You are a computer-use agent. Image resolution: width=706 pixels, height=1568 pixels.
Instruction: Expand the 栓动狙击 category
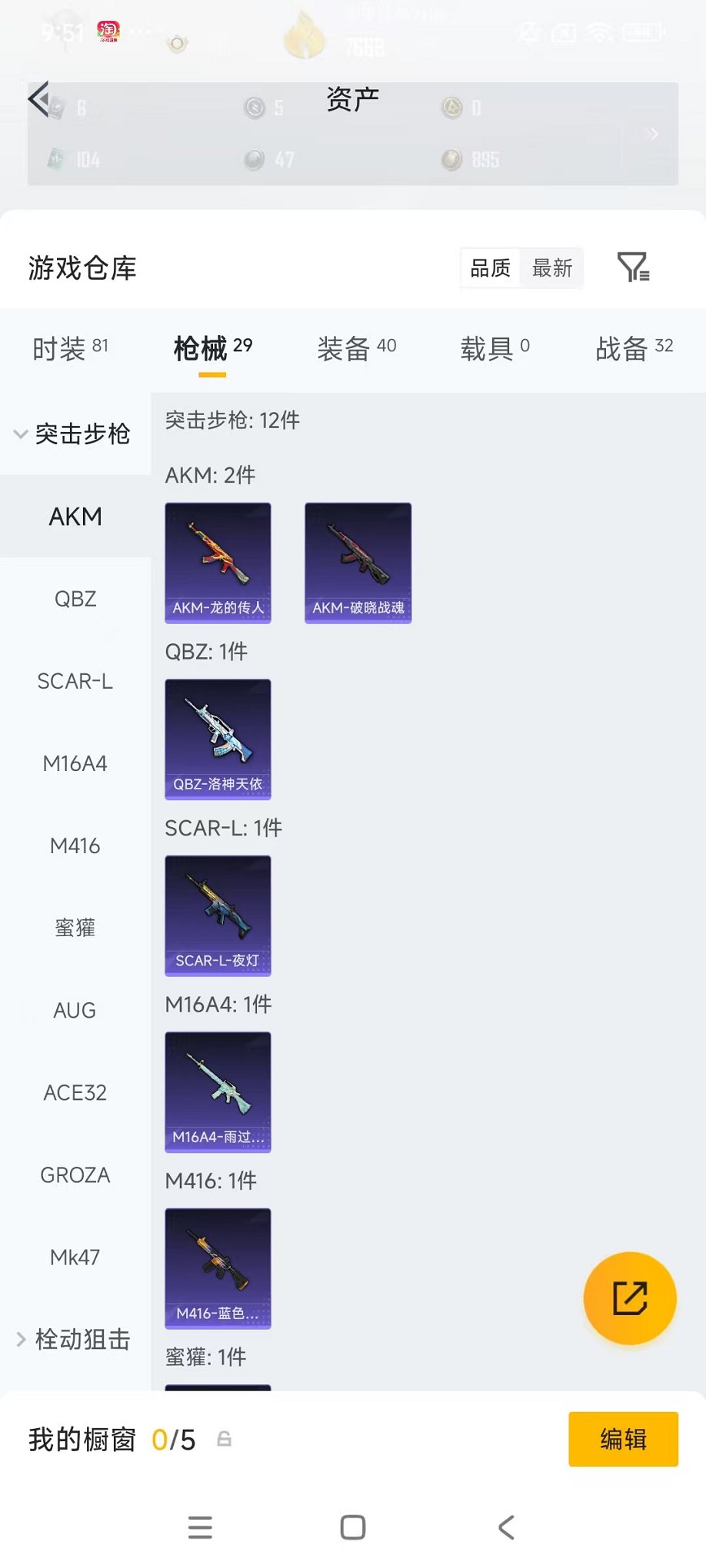[x=74, y=1339]
